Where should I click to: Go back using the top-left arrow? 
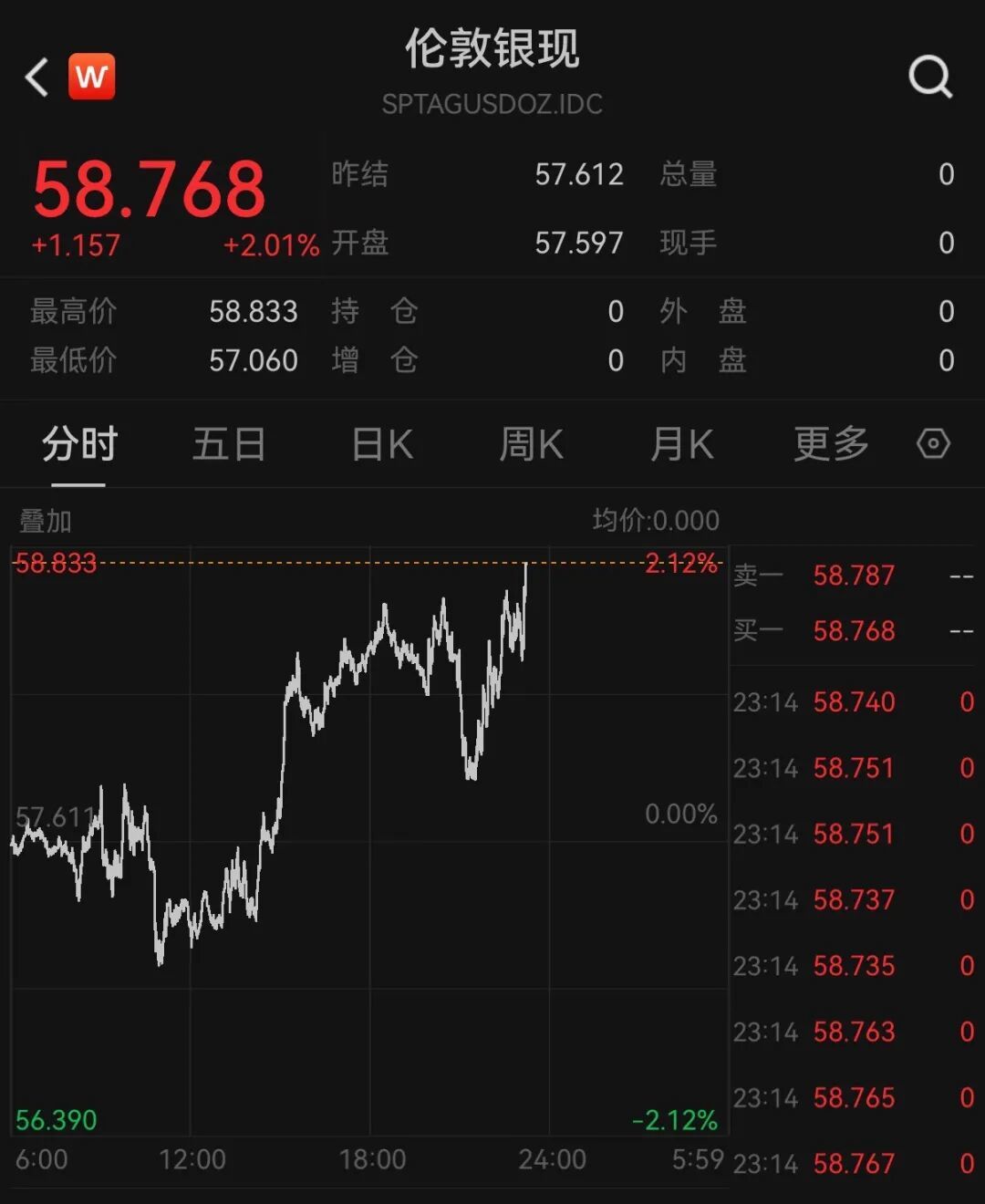click(36, 78)
